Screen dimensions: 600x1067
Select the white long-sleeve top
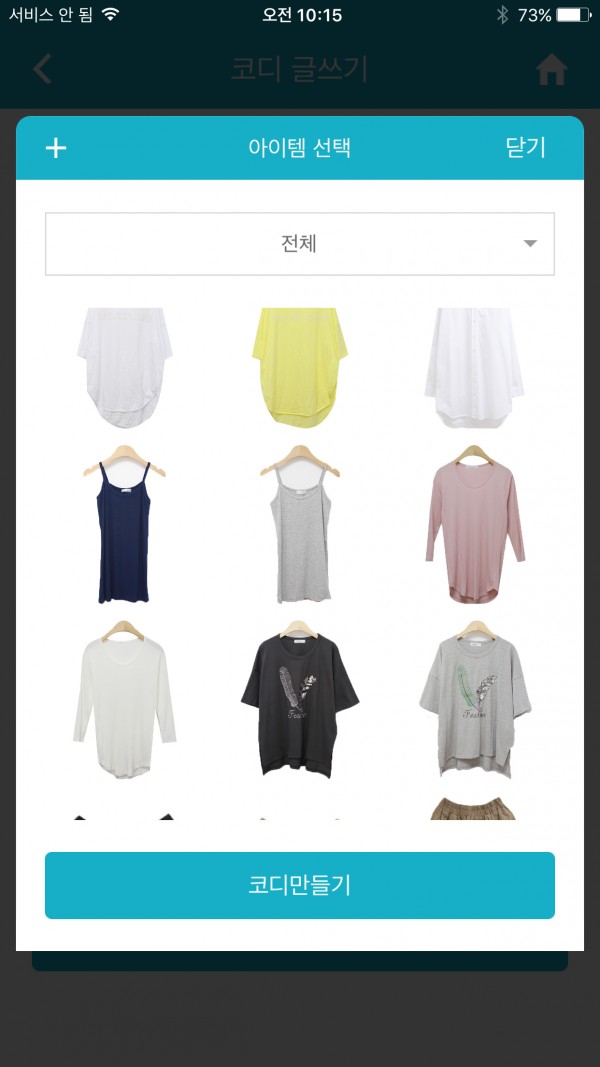pyautogui.click(x=125, y=698)
